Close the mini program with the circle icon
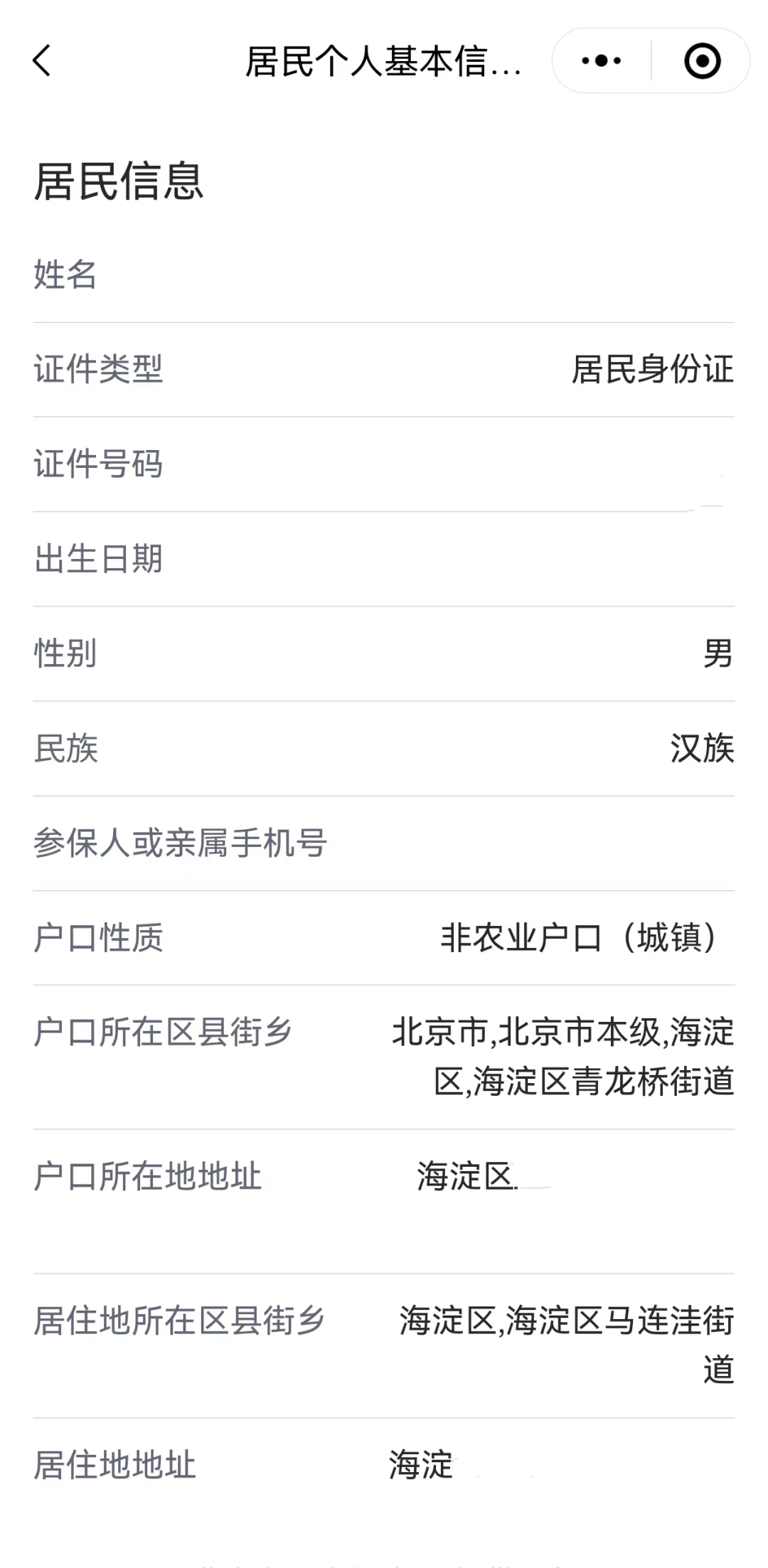The width and height of the screenshot is (768, 1568). click(x=702, y=60)
